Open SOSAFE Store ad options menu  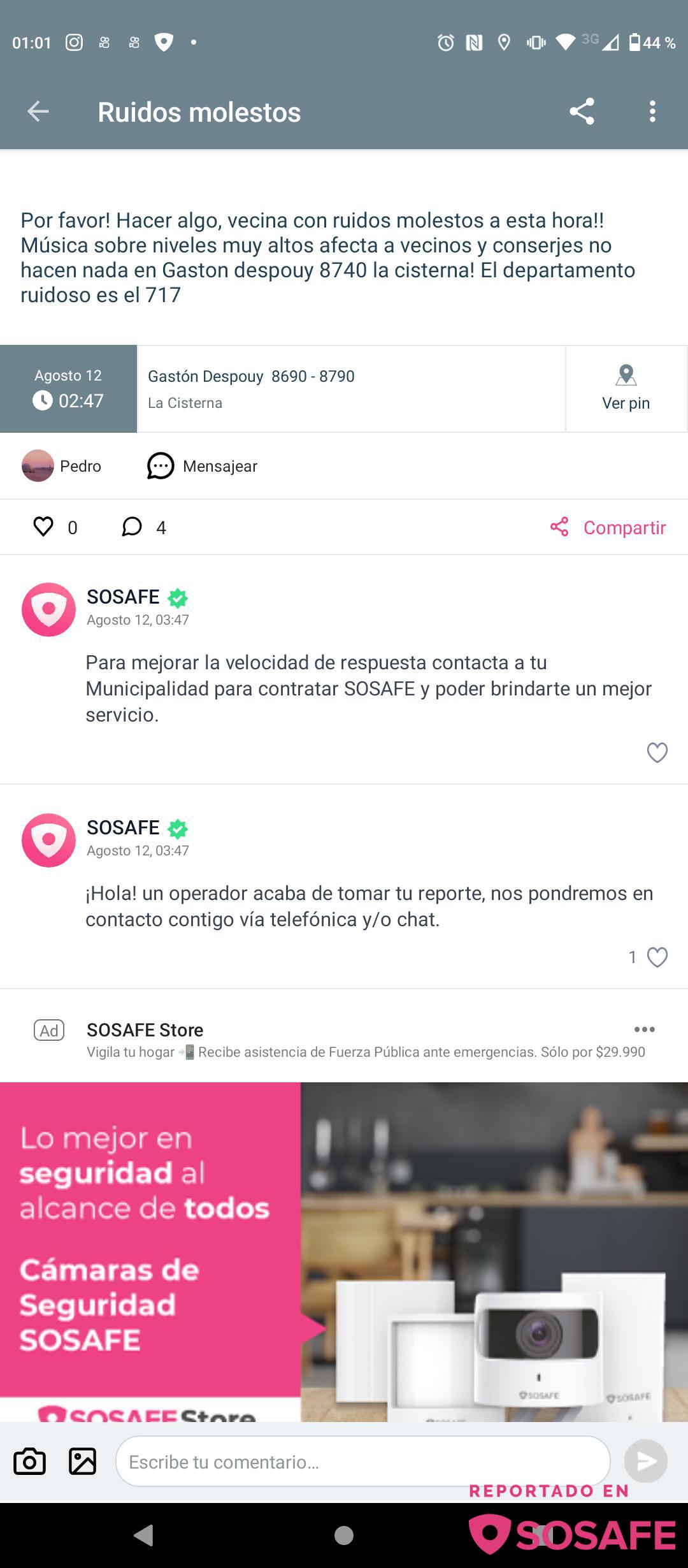(644, 1029)
